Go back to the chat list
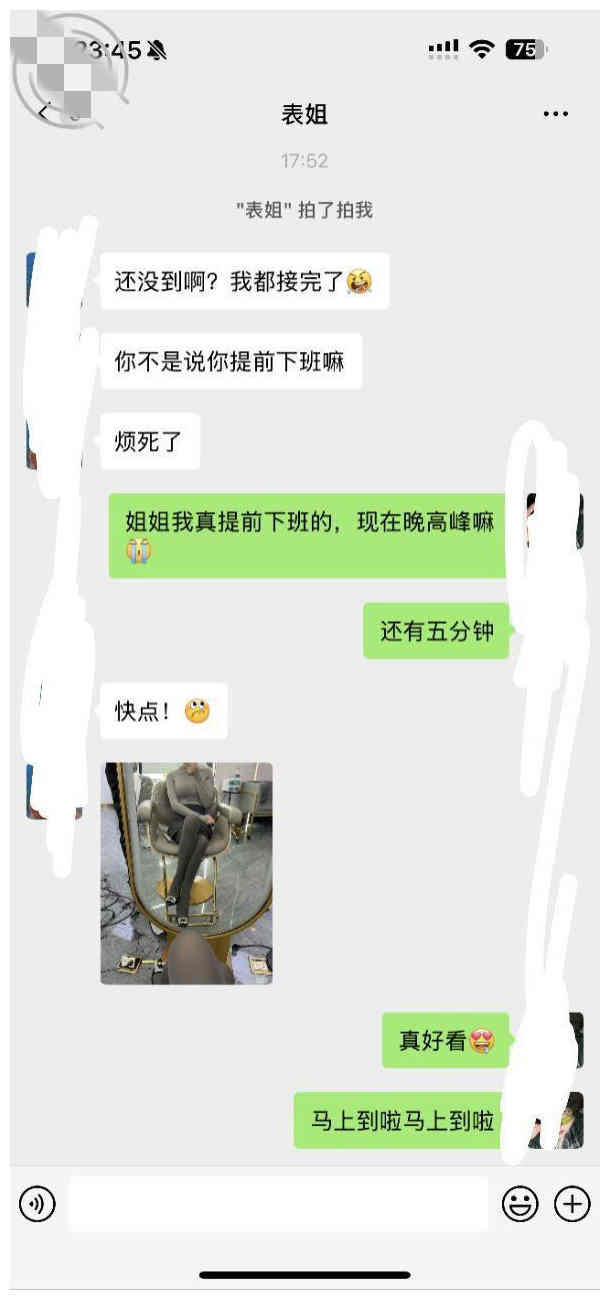This screenshot has height=1300, width=610. [44, 112]
